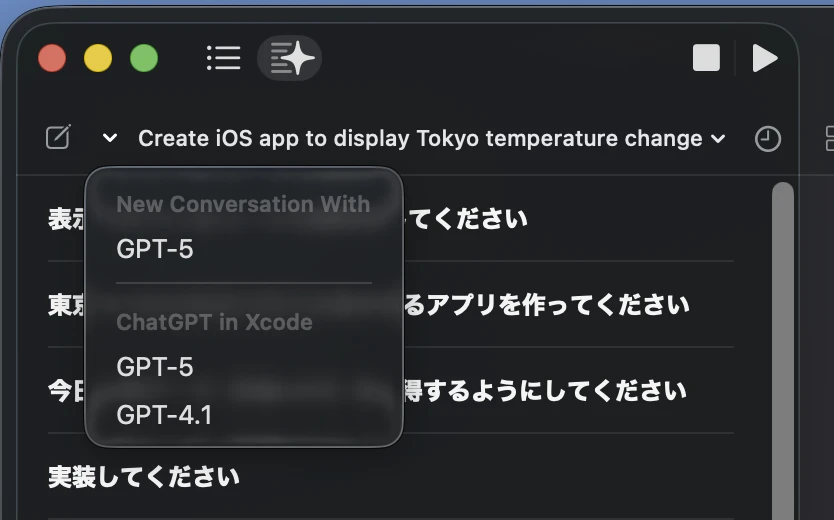Run the project with the play button
Viewport: 834px width, 520px height.
tap(765, 58)
